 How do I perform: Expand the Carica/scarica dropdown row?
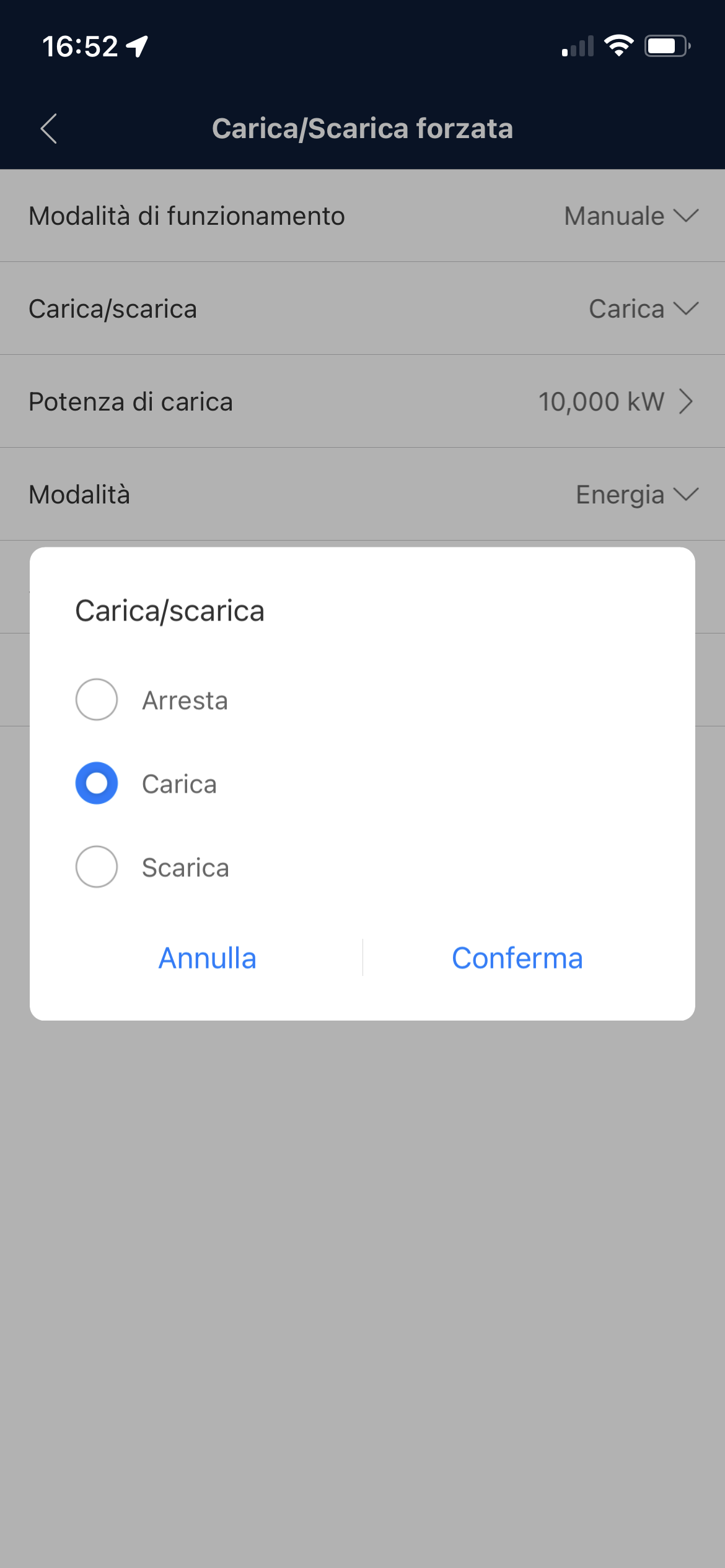(643, 309)
